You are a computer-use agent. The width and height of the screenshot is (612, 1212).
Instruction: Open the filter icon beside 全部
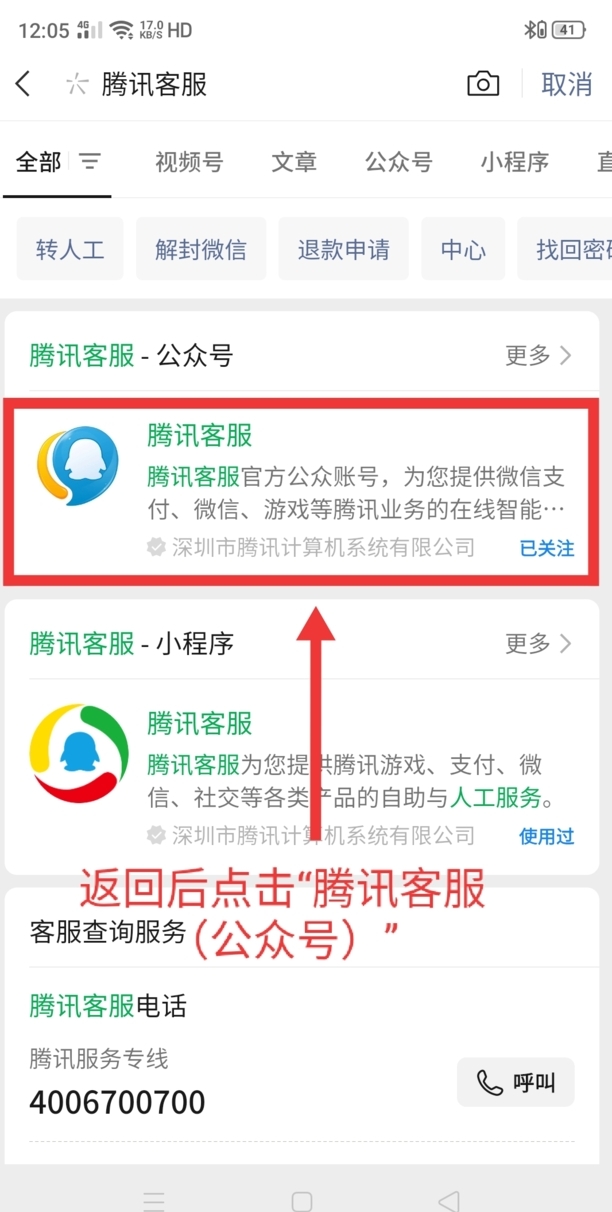click(x=91, y=161)
